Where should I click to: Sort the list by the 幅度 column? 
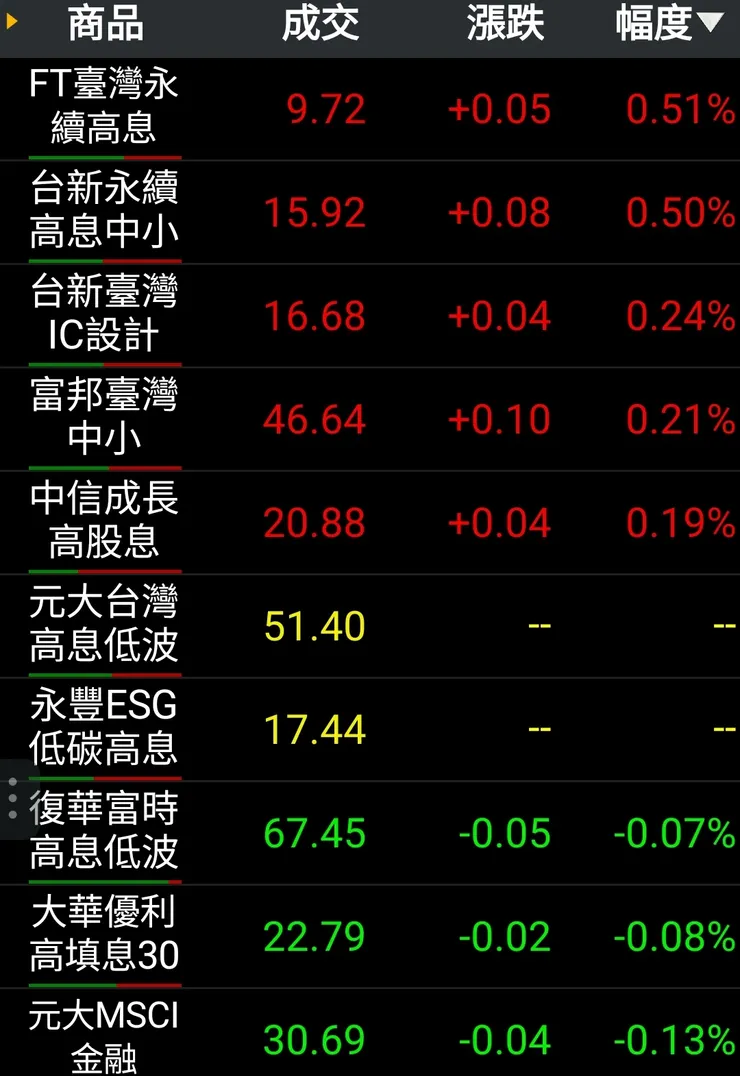tap(668, 24)
